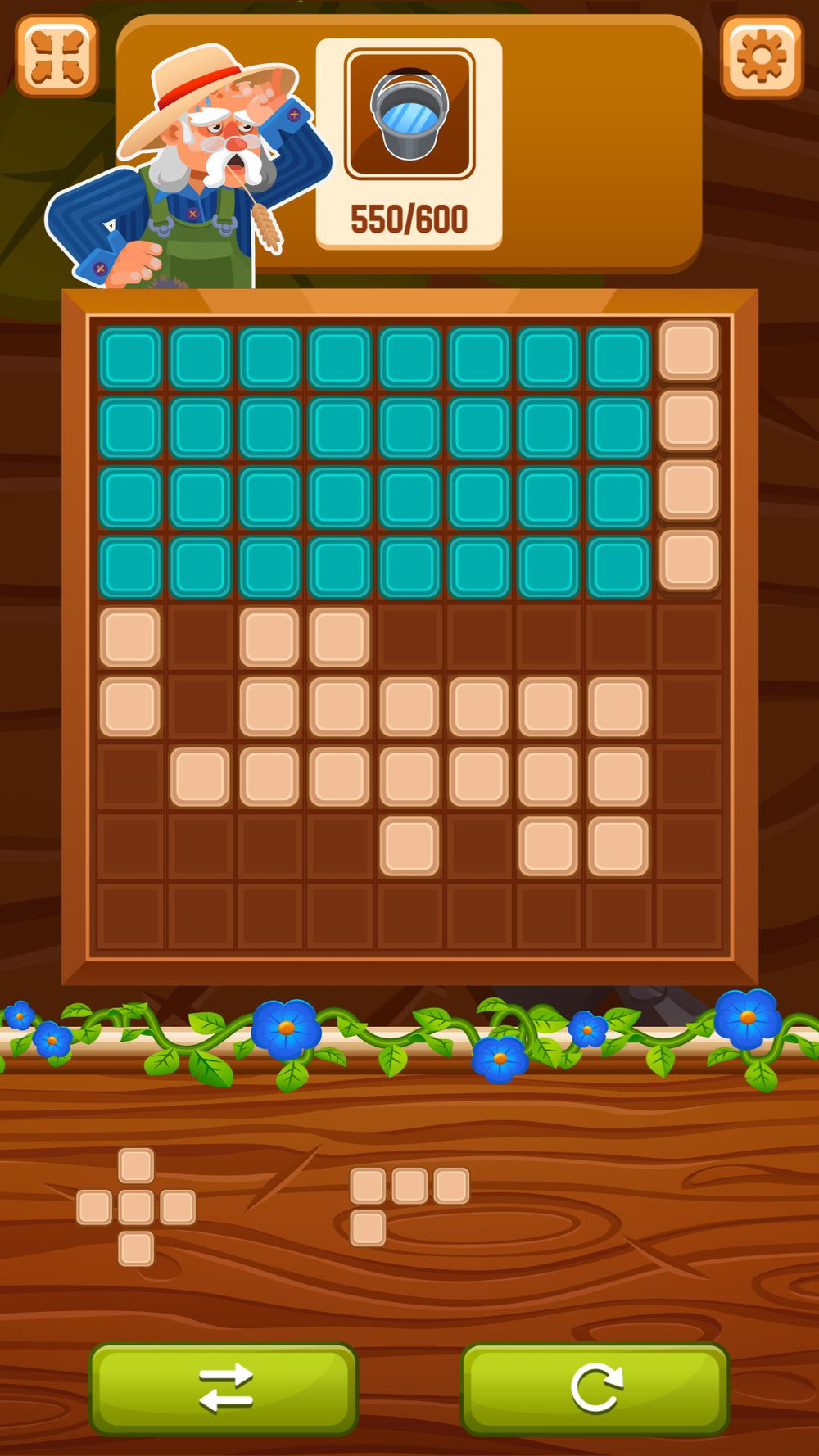Open the four-leaf menu button

click(x=57, y=57)
